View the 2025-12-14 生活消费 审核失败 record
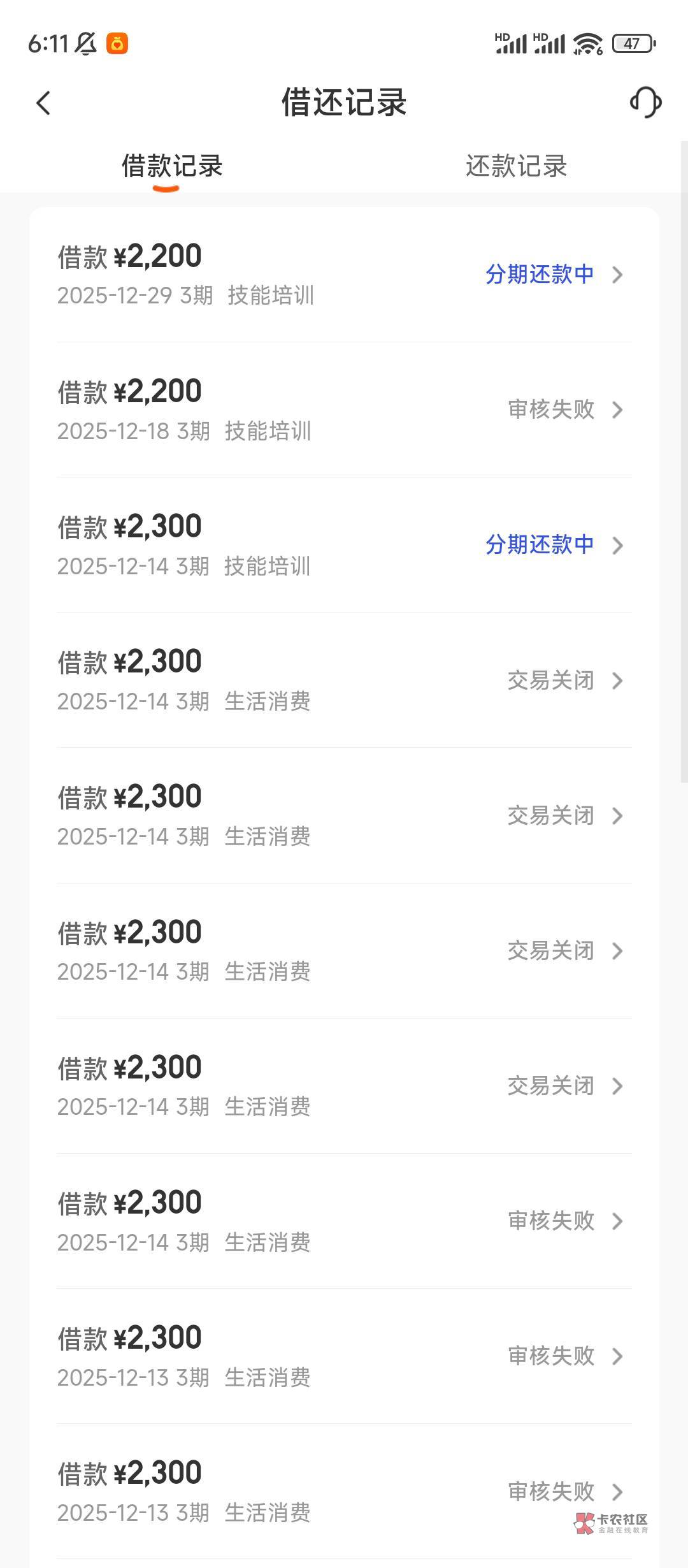The width and height of the screenshot is (688, 1568). pos(344,1221)
